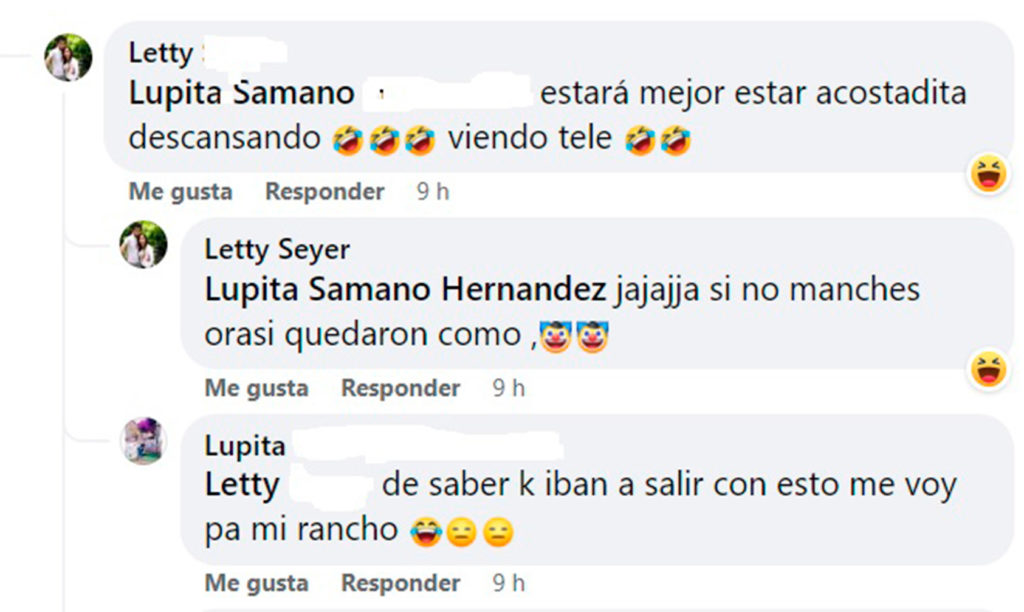Like Lupita's comment about pa mi rancho
This screenshot has height=612, width=1024.
[256, 583]
